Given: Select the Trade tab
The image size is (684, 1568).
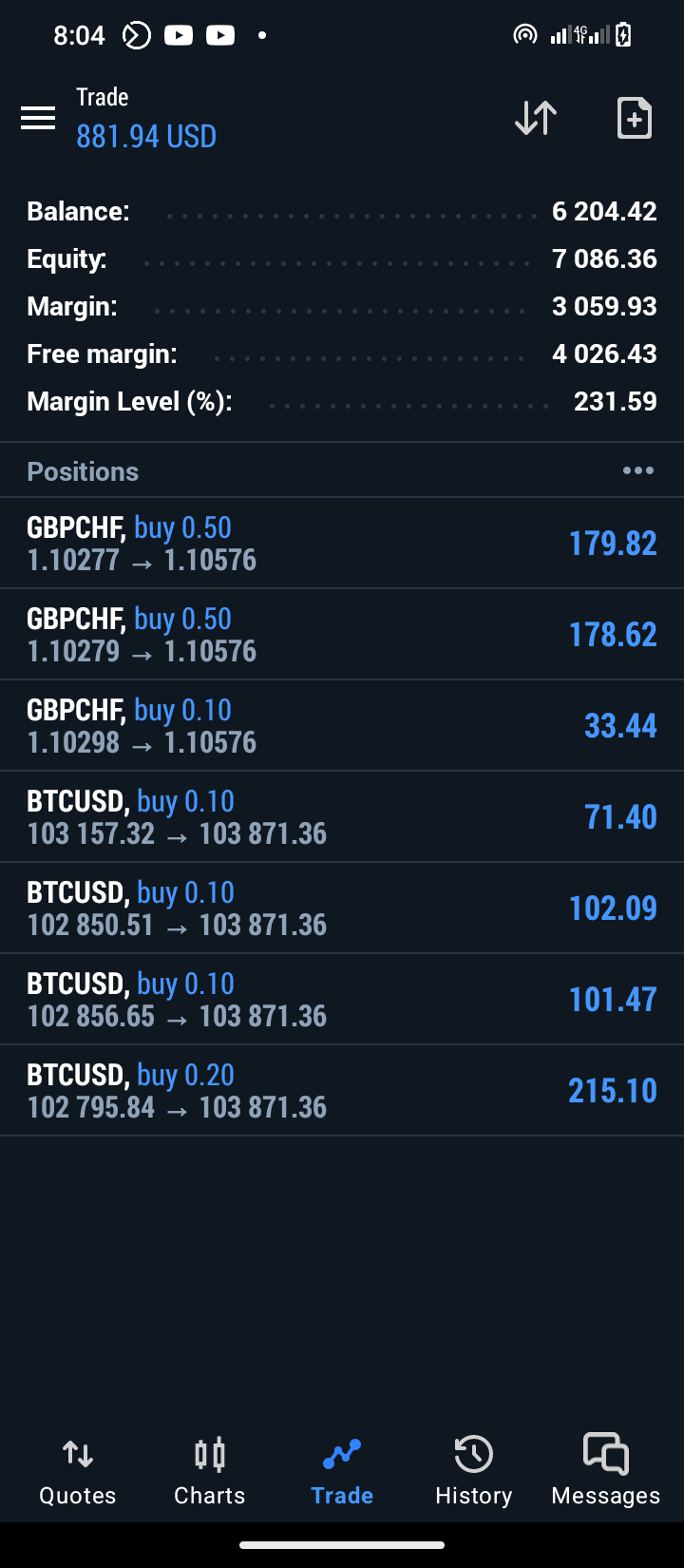Looking at the screenshot, I should pos(342,1471).
